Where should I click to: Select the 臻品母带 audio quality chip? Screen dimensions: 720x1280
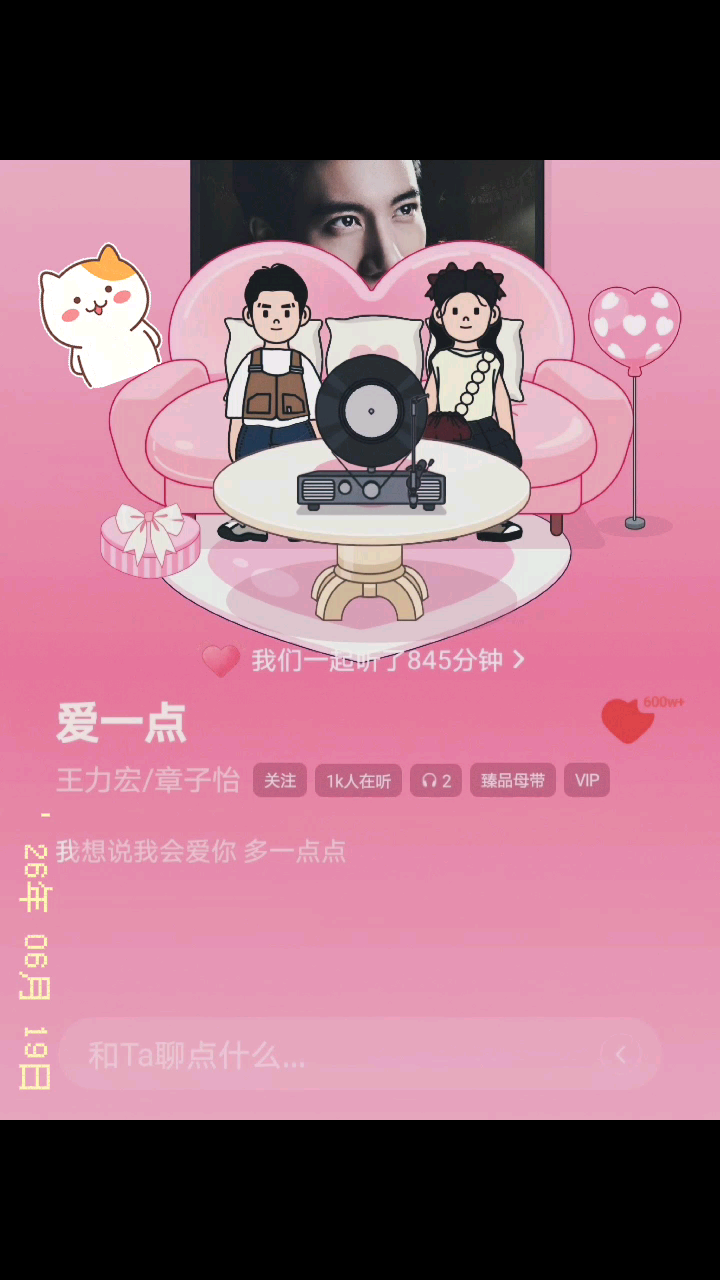512,780
